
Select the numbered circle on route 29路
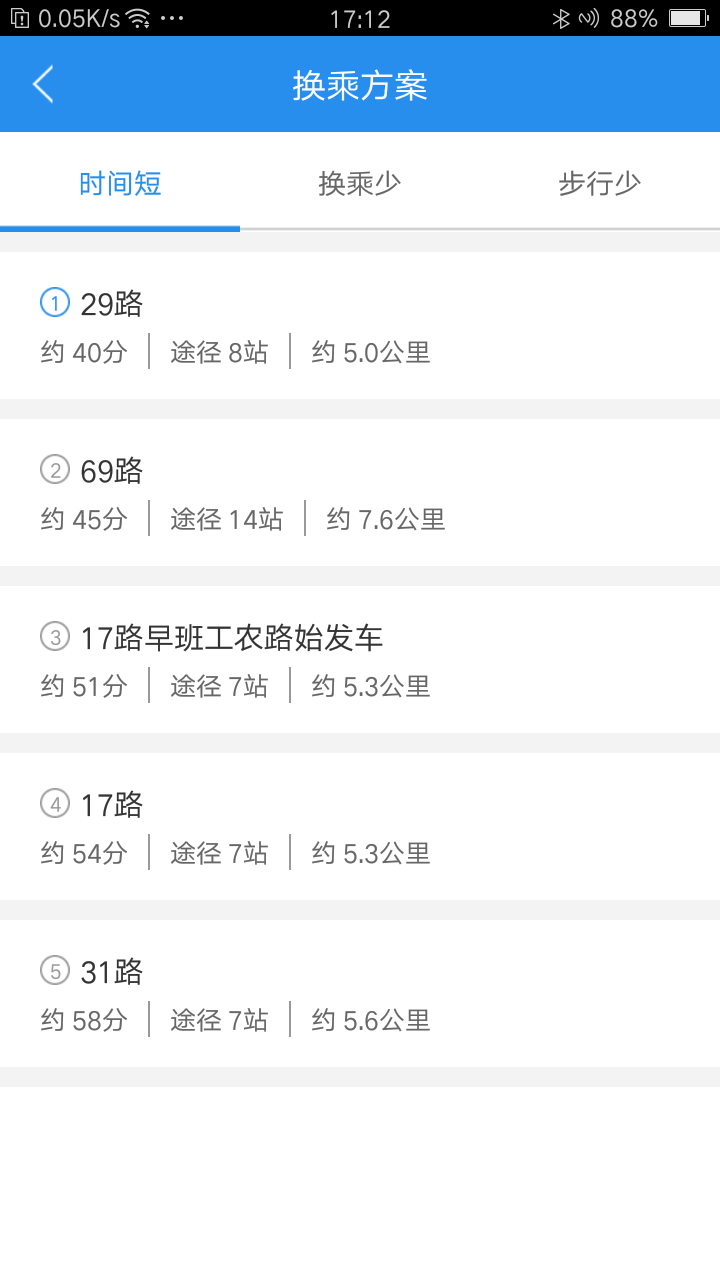(55, 302)
